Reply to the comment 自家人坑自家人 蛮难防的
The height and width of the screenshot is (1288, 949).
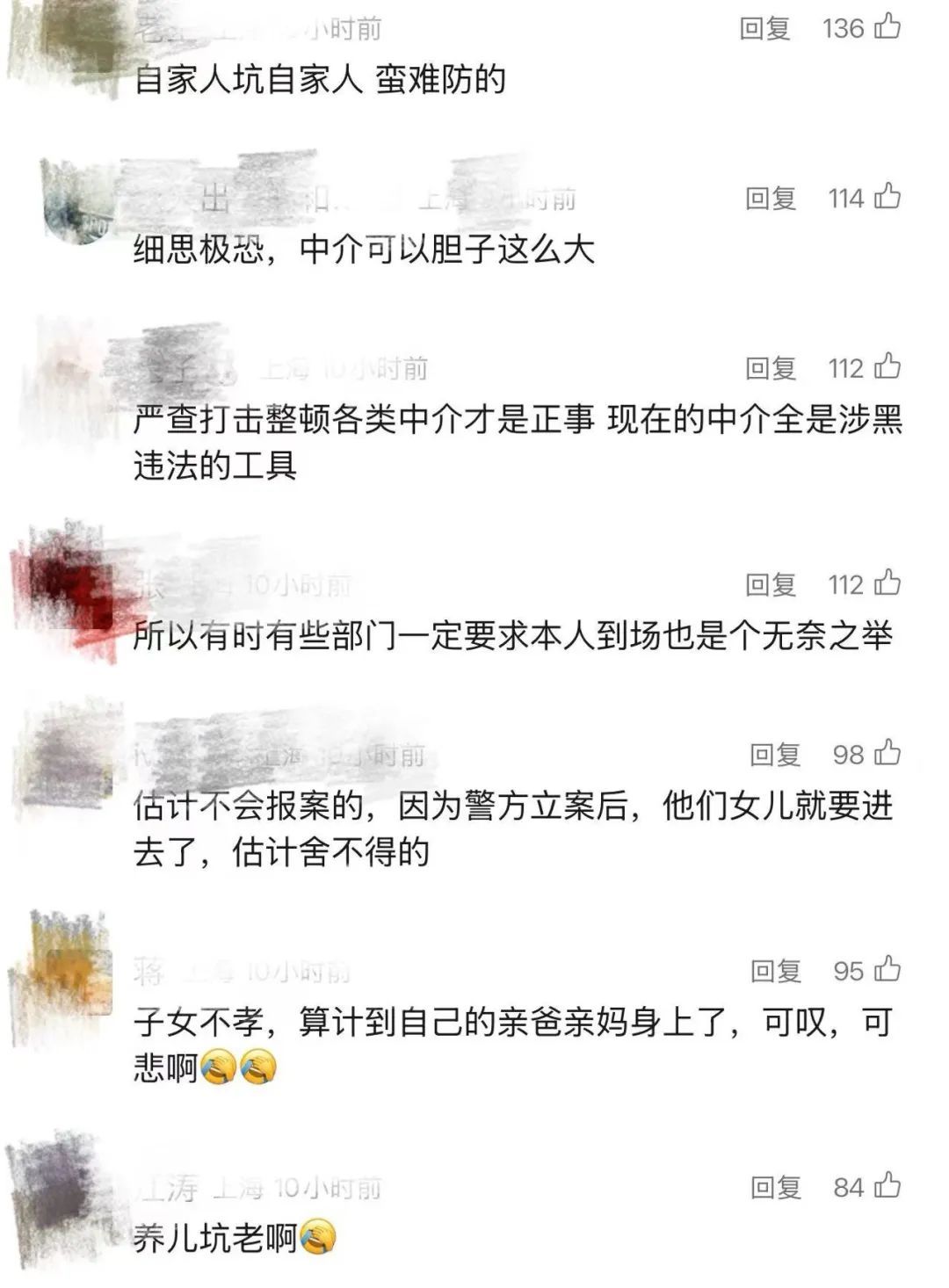pyautogui.click(x=764, y=28)
